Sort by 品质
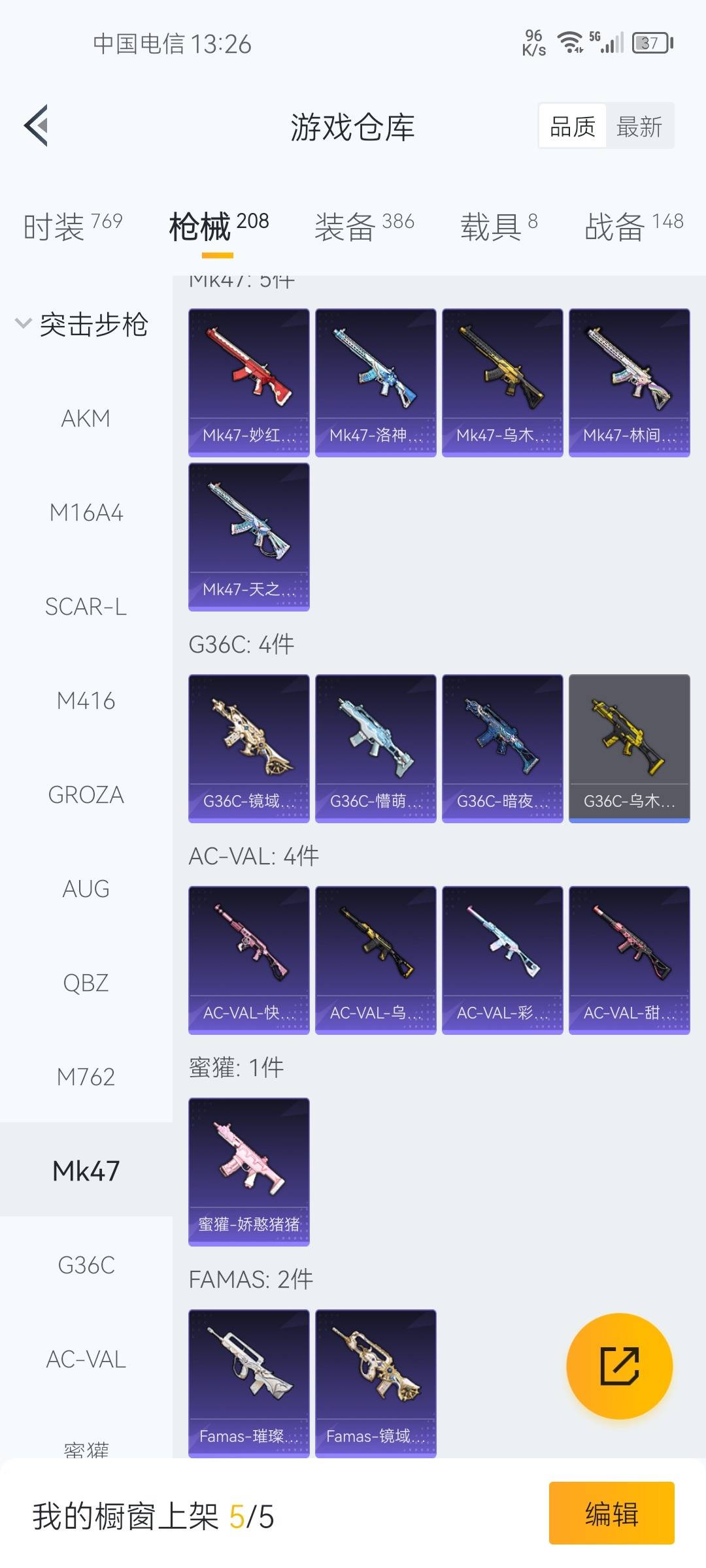This screenshot has width=706, height=1568. tap(573, 127)
